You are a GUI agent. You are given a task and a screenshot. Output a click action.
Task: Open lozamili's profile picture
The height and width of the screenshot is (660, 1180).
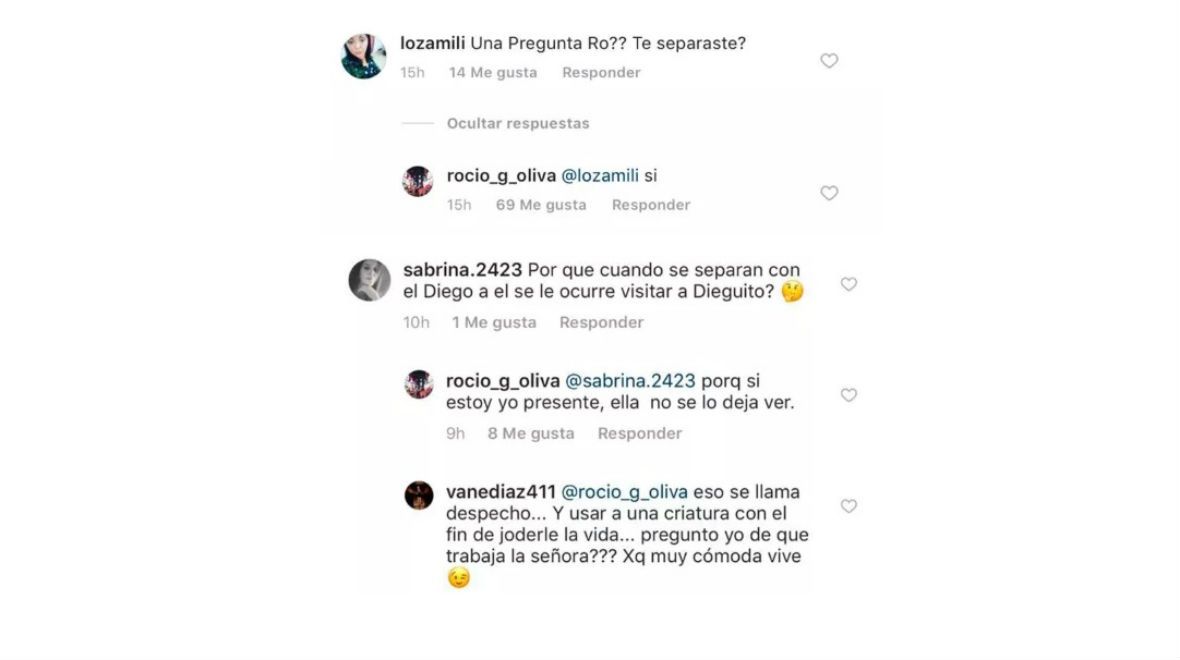[363, 56]
